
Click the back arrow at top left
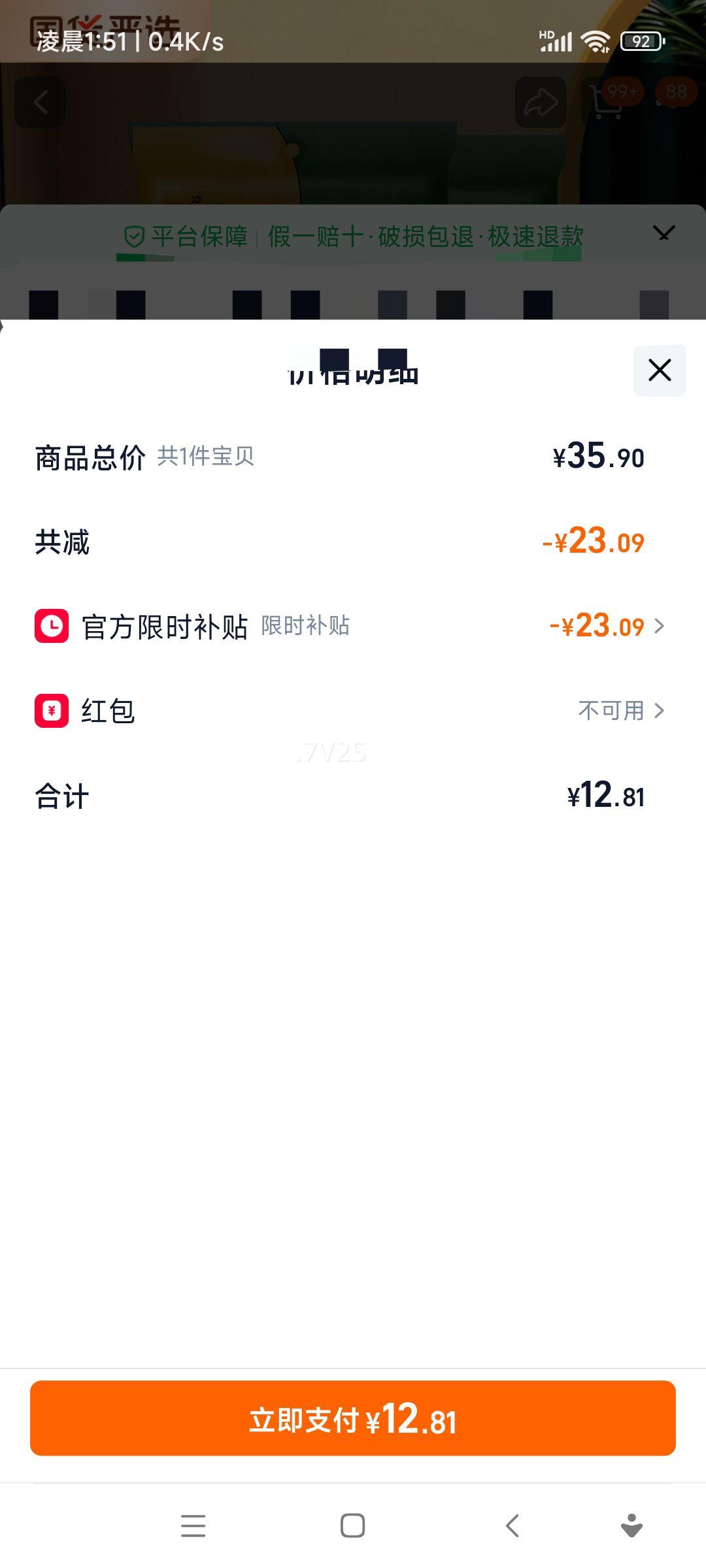point(41,101)
